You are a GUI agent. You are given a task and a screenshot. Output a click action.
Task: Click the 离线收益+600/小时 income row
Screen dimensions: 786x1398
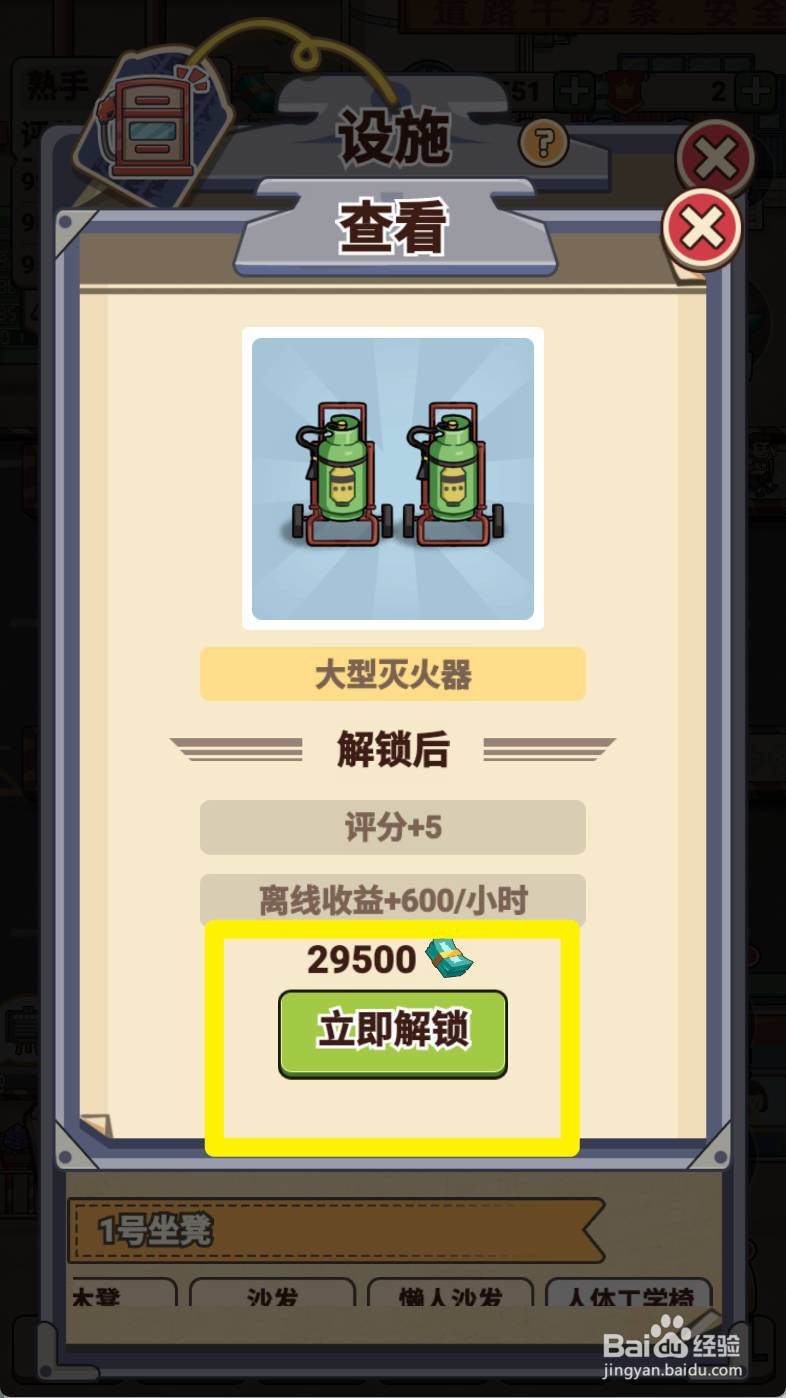pyautogui.click(x=392, y=899)
